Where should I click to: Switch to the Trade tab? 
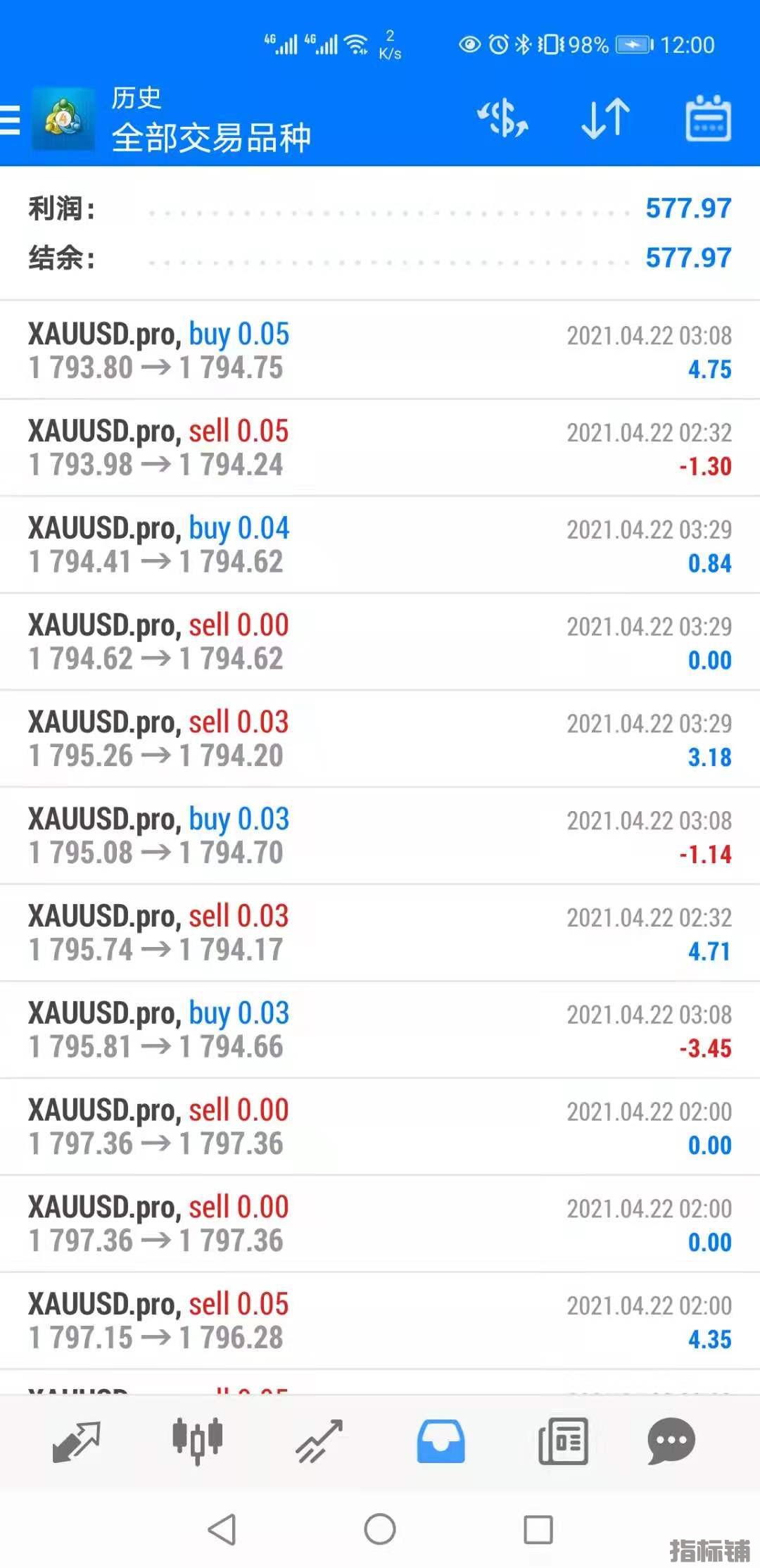click(x=319, y=1441)
